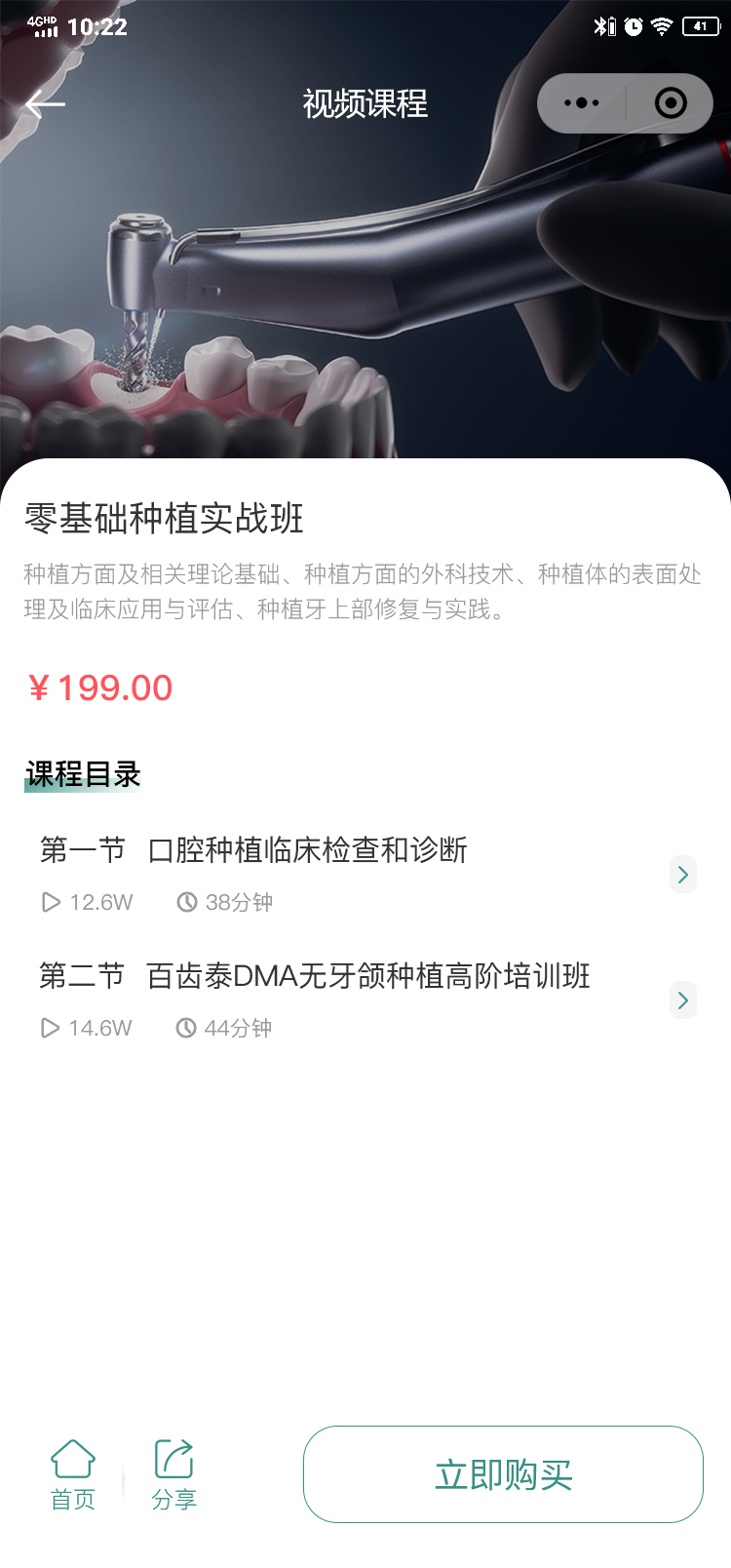Open the mini program three-dots menu
This screenshot has height=1568, width=731.
click(x=582, y=103)
